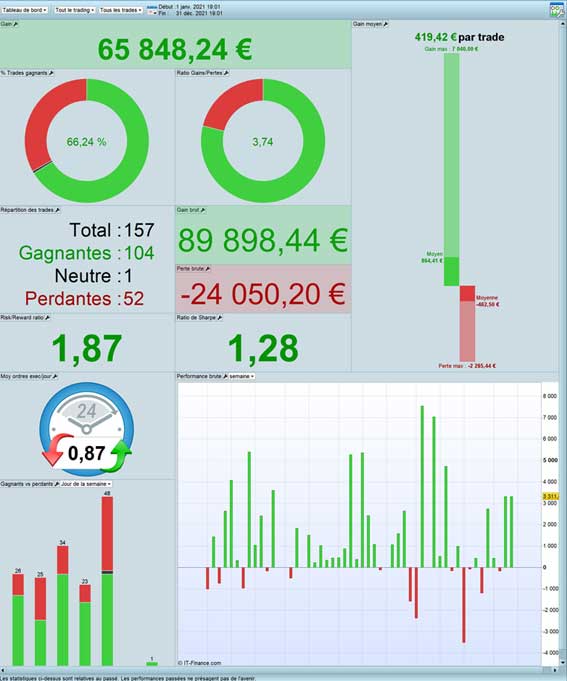
Task: Open settings for Ratio de Sharpe
Action: click(220, 318)
